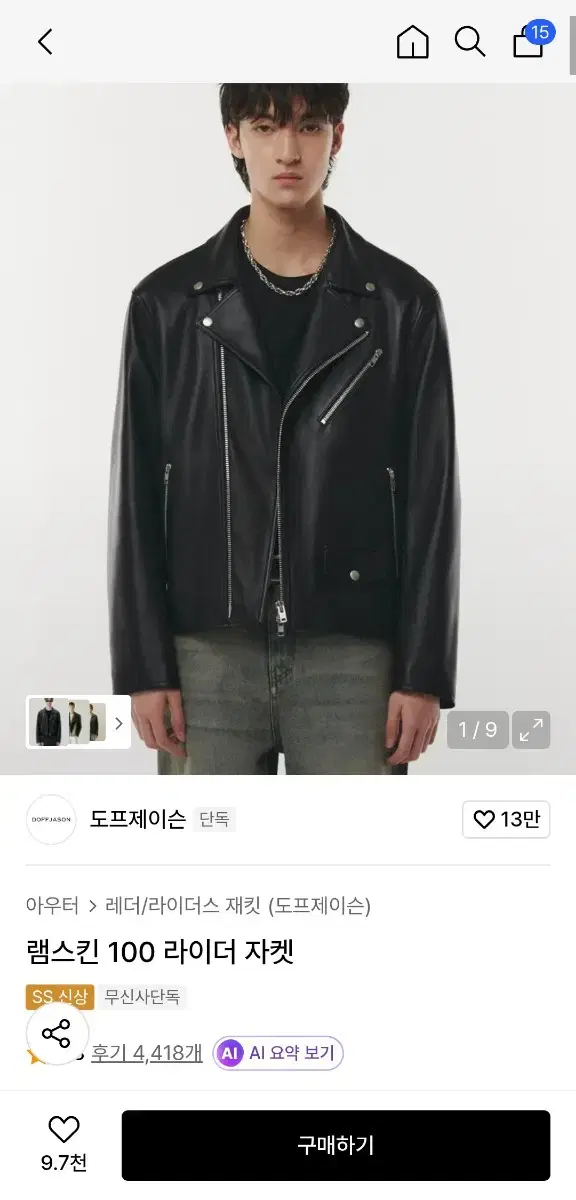Open the search magnifier icon

[x=469, y=41]
